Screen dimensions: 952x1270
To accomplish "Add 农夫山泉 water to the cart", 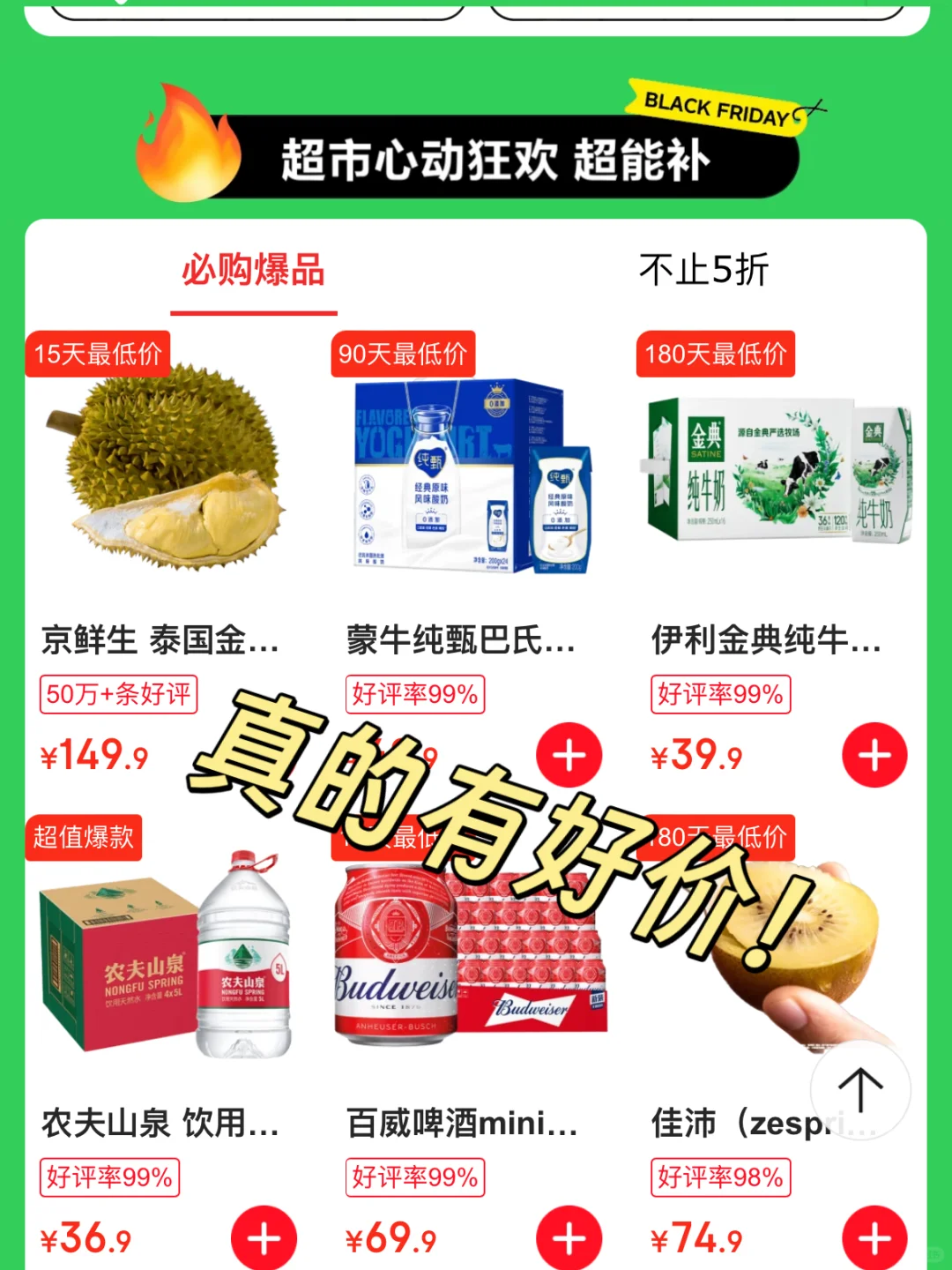I will [264, 1238].
